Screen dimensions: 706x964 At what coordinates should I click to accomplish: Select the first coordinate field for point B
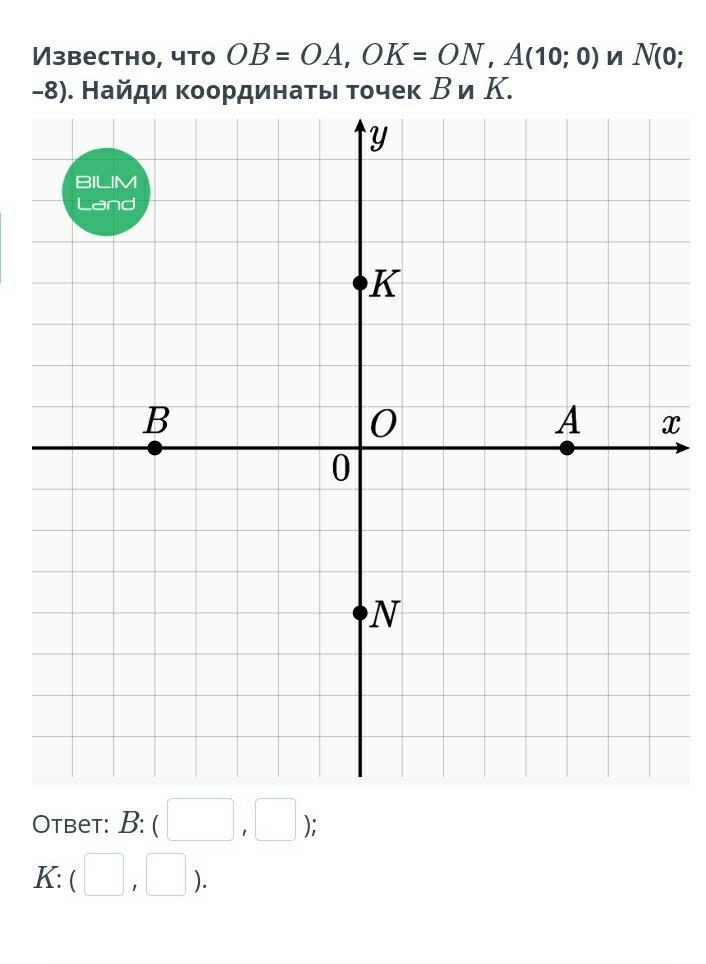[200, 820]
